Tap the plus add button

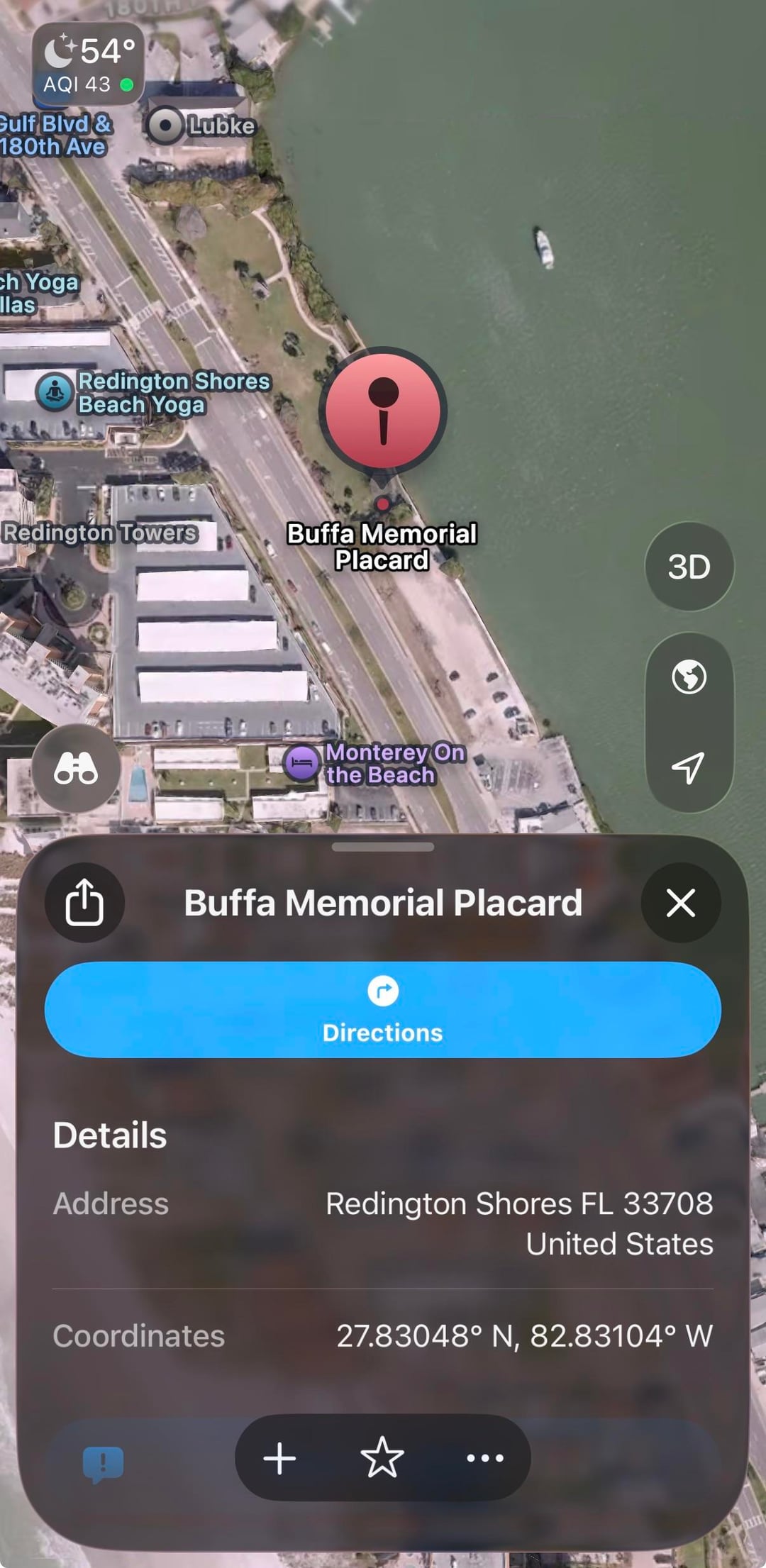279,1458
